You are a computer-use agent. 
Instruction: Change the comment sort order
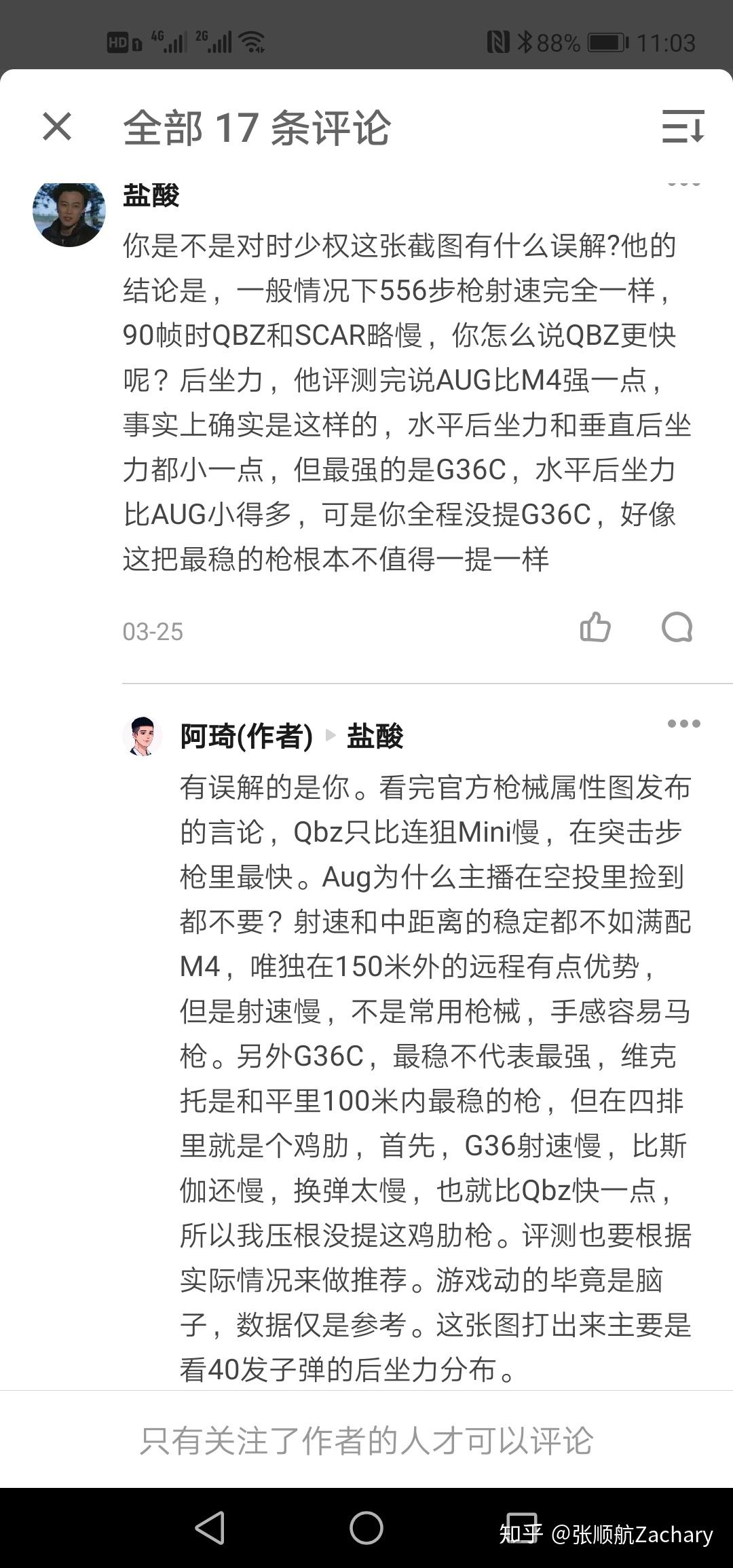683,127
